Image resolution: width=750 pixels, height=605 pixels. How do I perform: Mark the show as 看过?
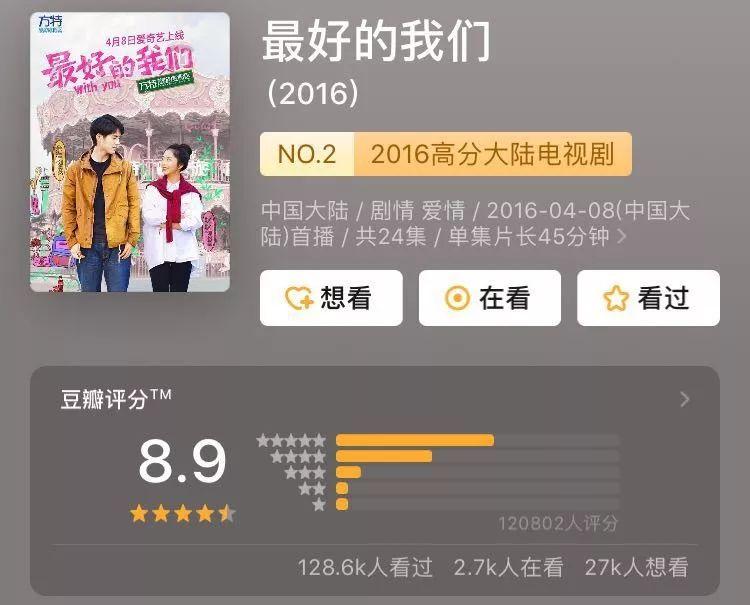(x=648, y=298)
